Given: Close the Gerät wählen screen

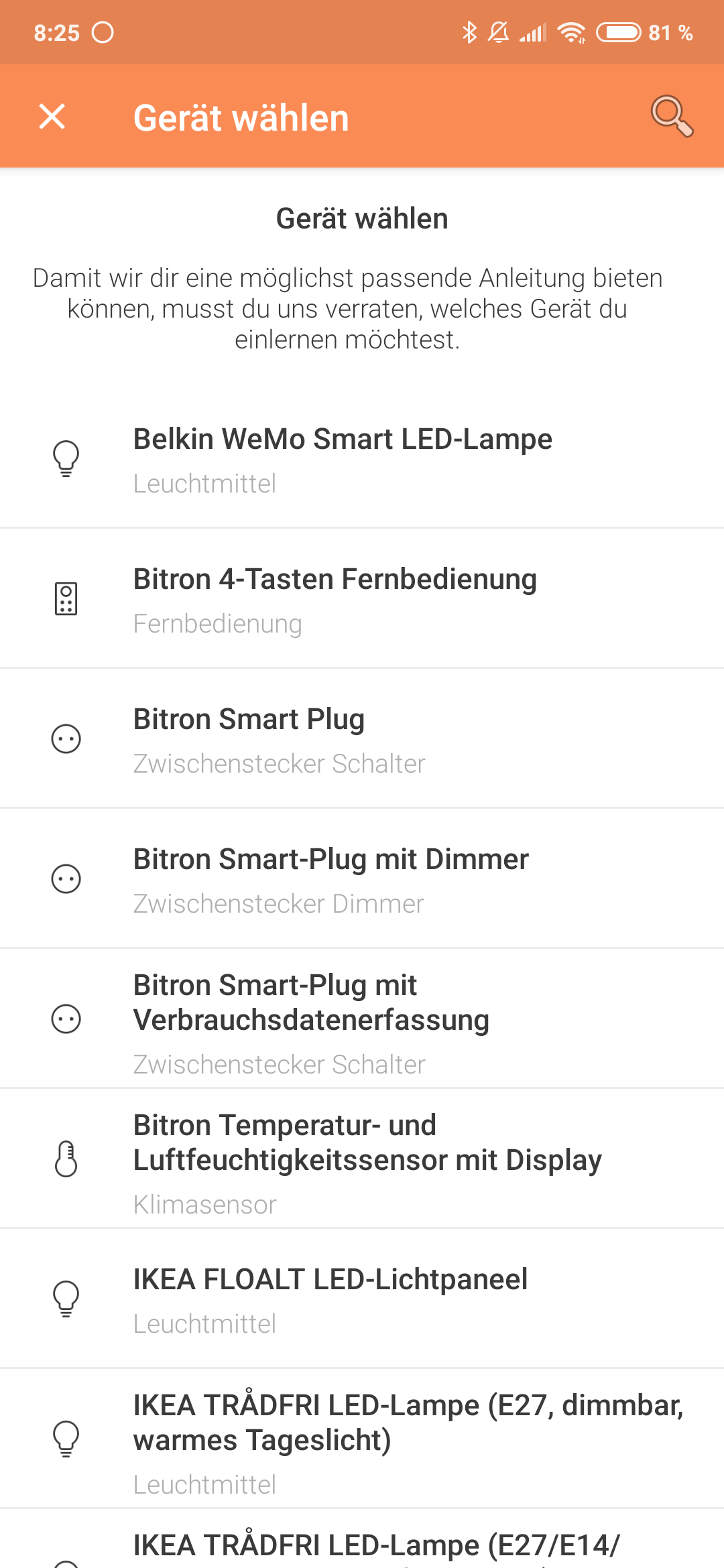Looking at the screenshot, I should click(x=52, y=117).
